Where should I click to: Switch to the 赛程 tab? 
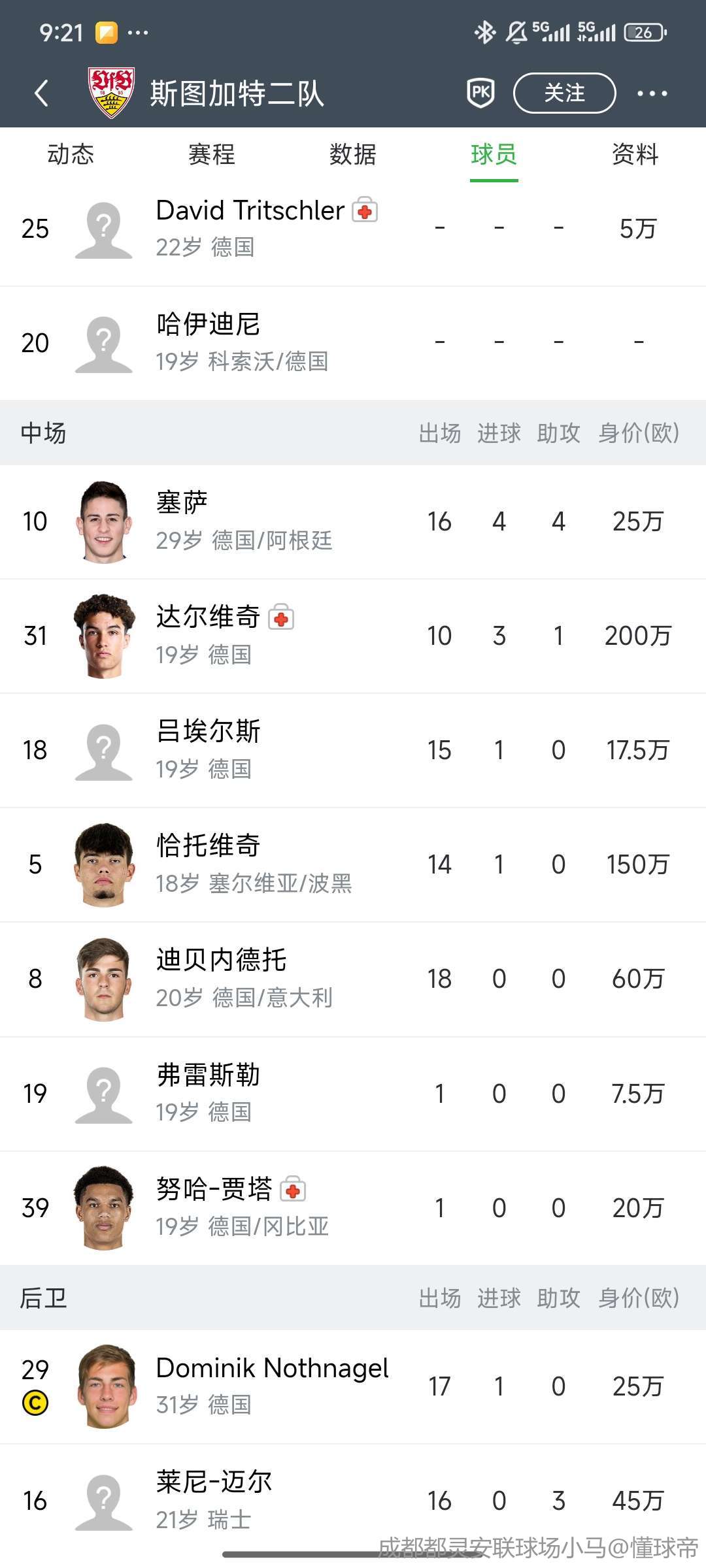pyautogui.click(x=212, y=155)
